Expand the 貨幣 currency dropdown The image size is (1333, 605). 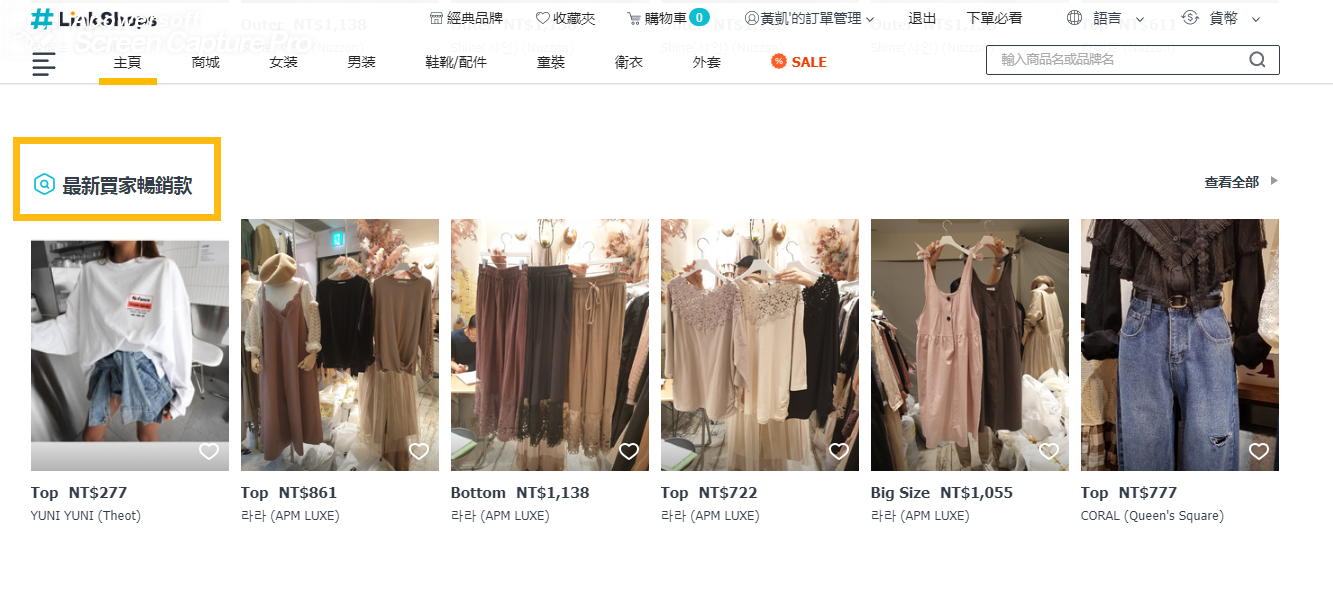[1220, 18]
